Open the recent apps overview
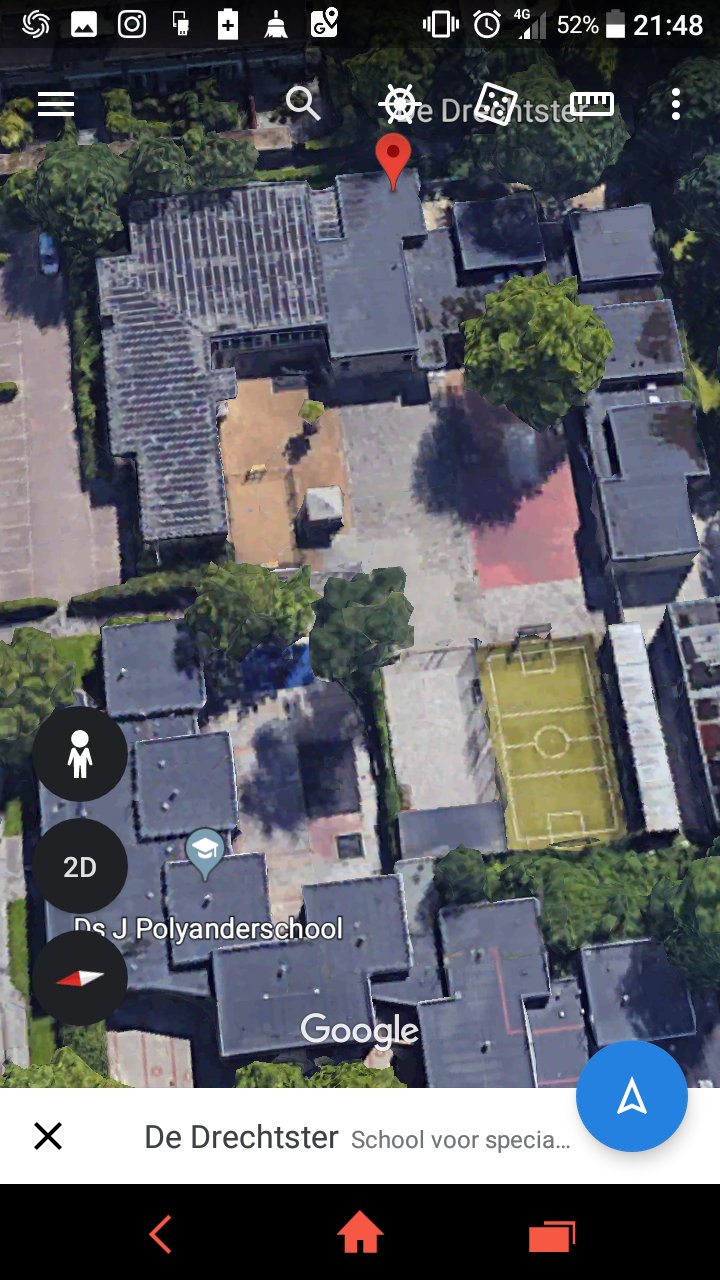 coord(553,1236)
